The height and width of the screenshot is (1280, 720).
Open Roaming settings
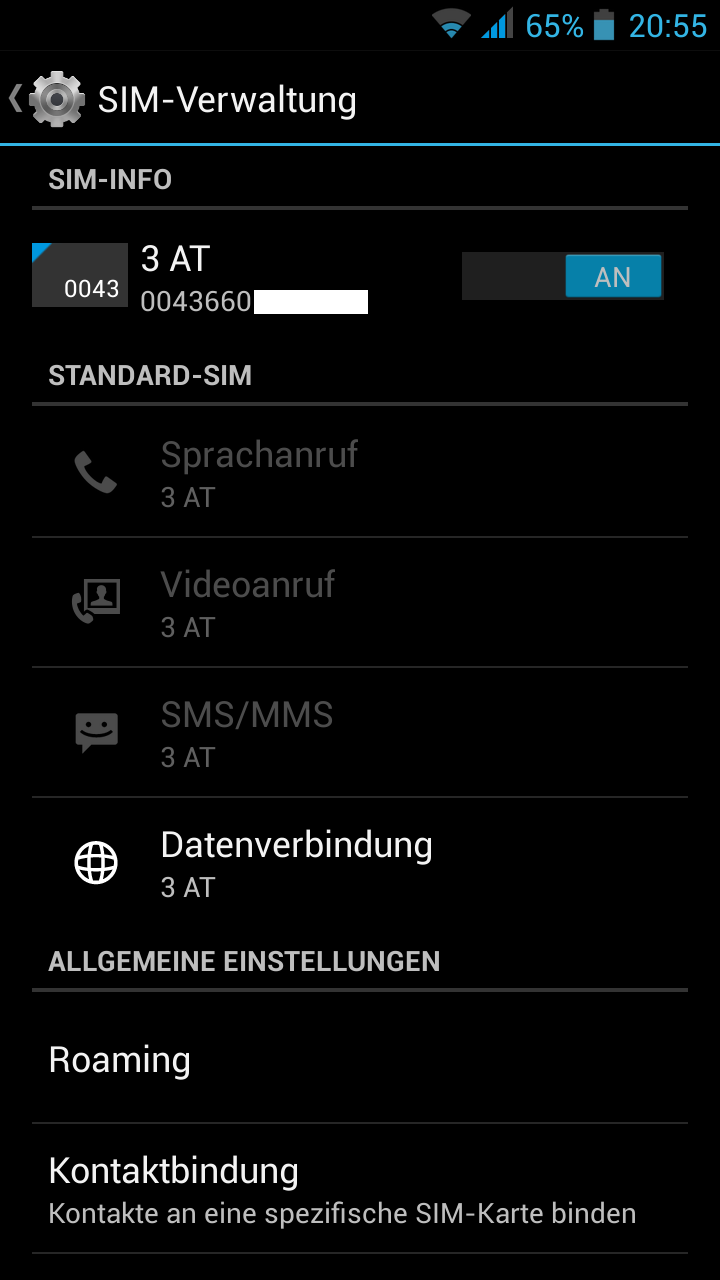[x=360, y=1059]
